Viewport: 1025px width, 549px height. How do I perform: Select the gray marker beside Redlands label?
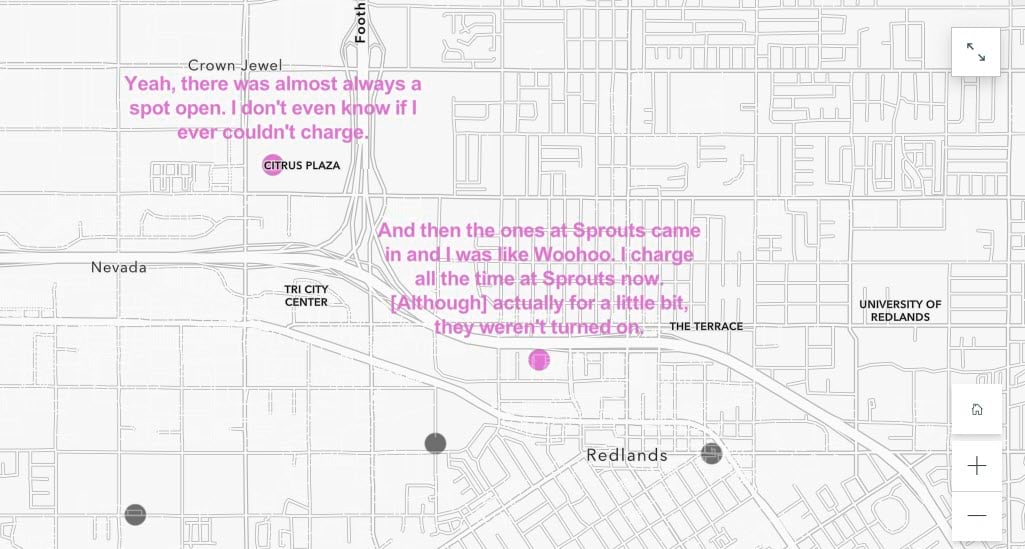(x=711, y=454)
